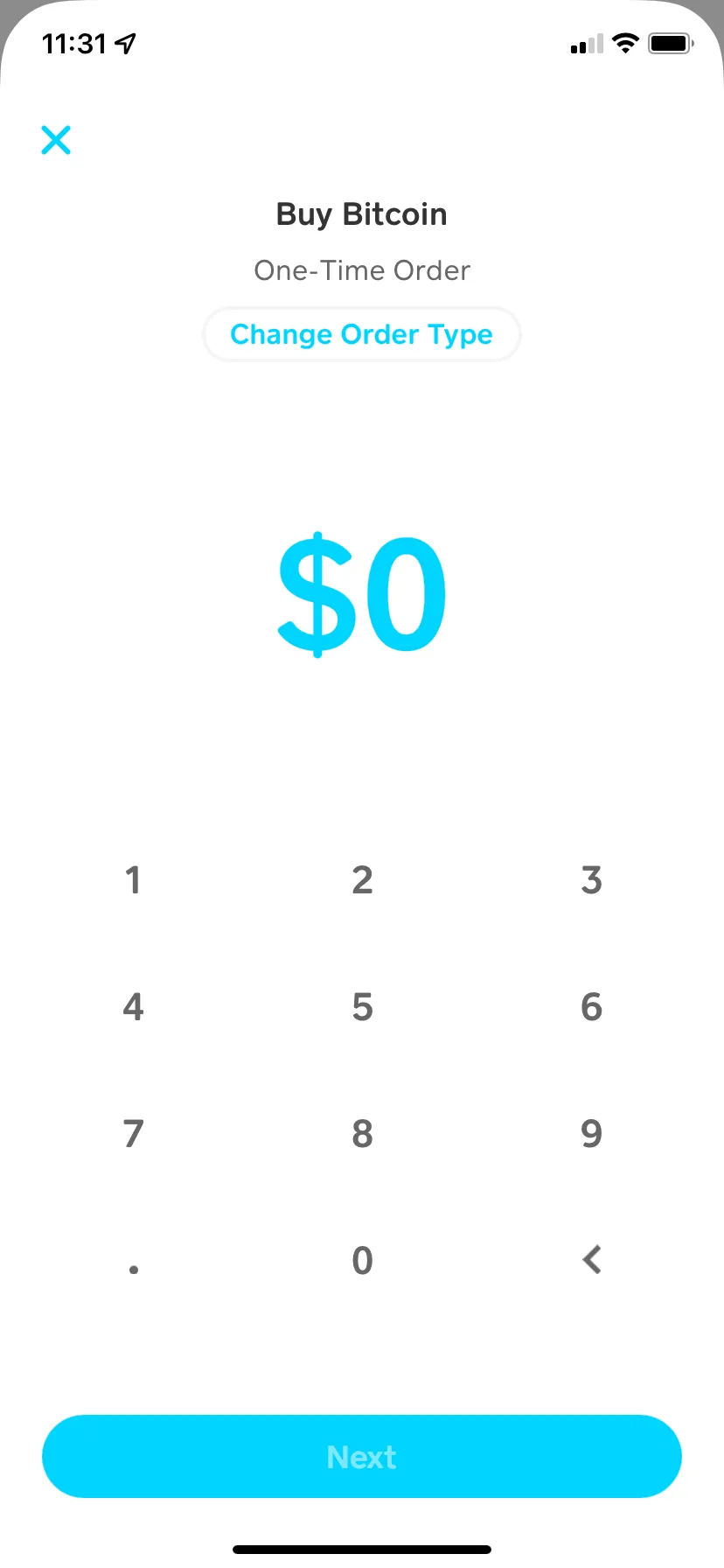Image resolution: width=724 pixels, height=1568 pixels.
Task: Tap Change Order Type
Action: tap(362, 334)
